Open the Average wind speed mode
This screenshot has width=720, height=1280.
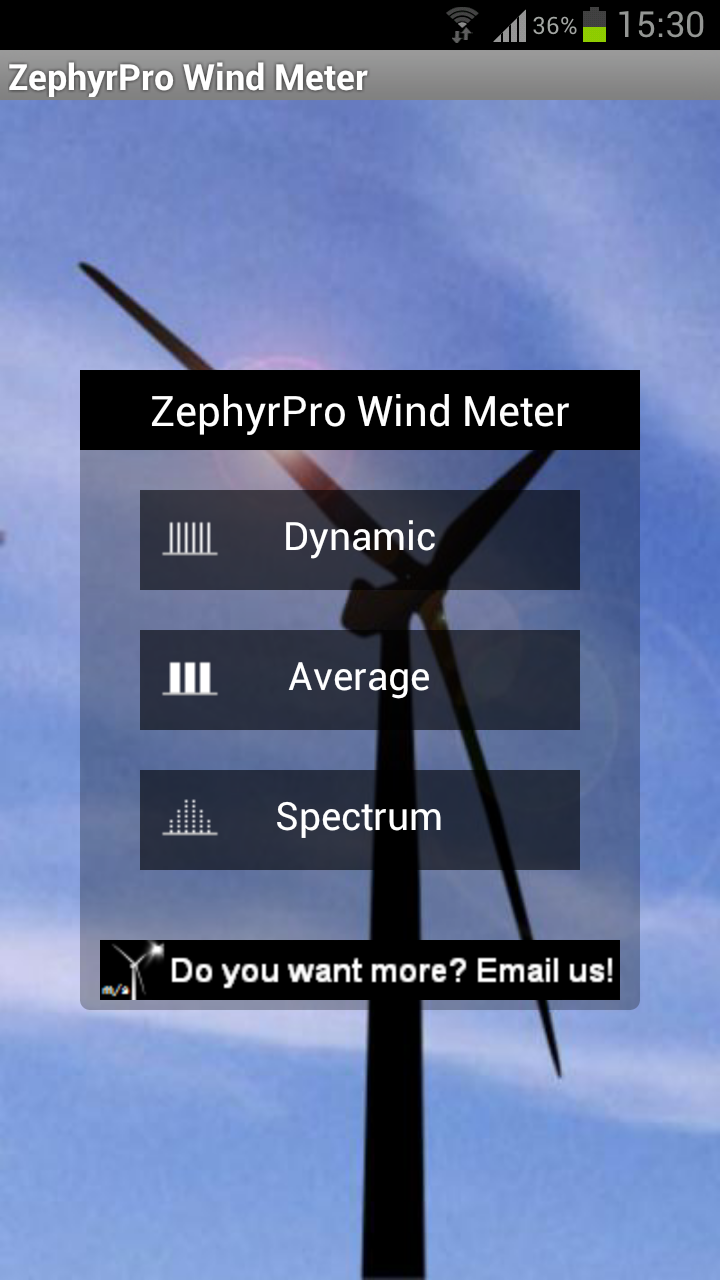click(x=358, y=679)
